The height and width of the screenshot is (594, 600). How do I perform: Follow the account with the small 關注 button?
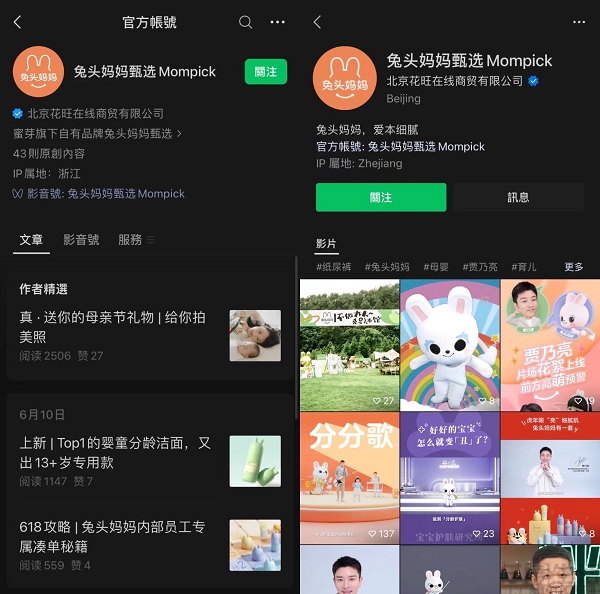[x=265, y=72]
